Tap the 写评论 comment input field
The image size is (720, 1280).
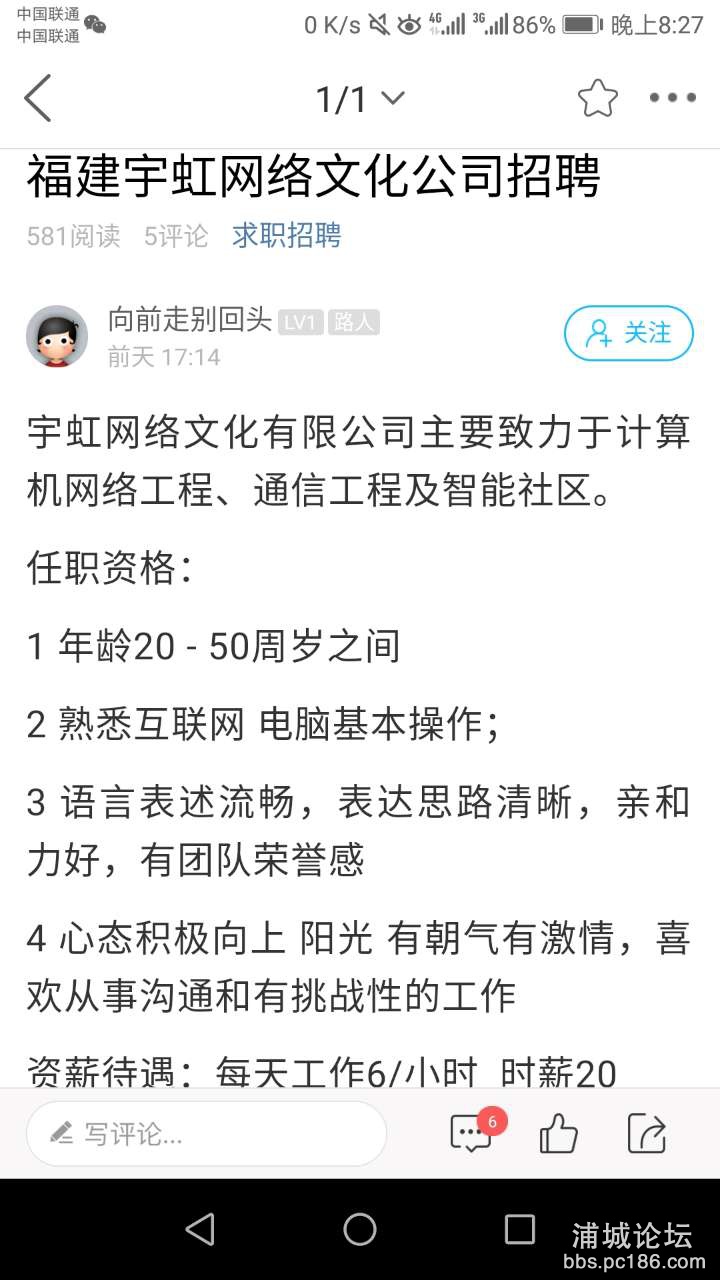coord(206,1133)
